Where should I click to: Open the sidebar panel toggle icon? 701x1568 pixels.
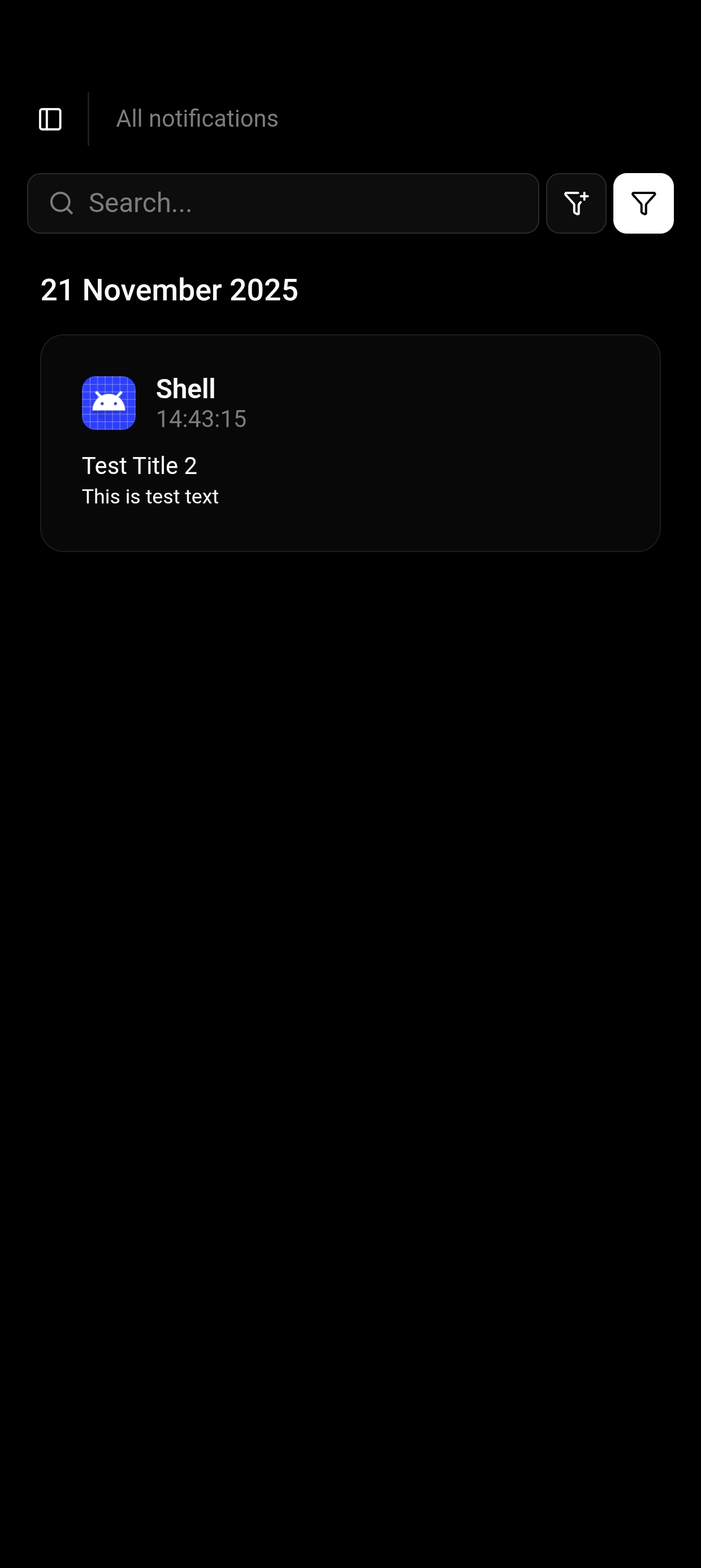point(50,119)
